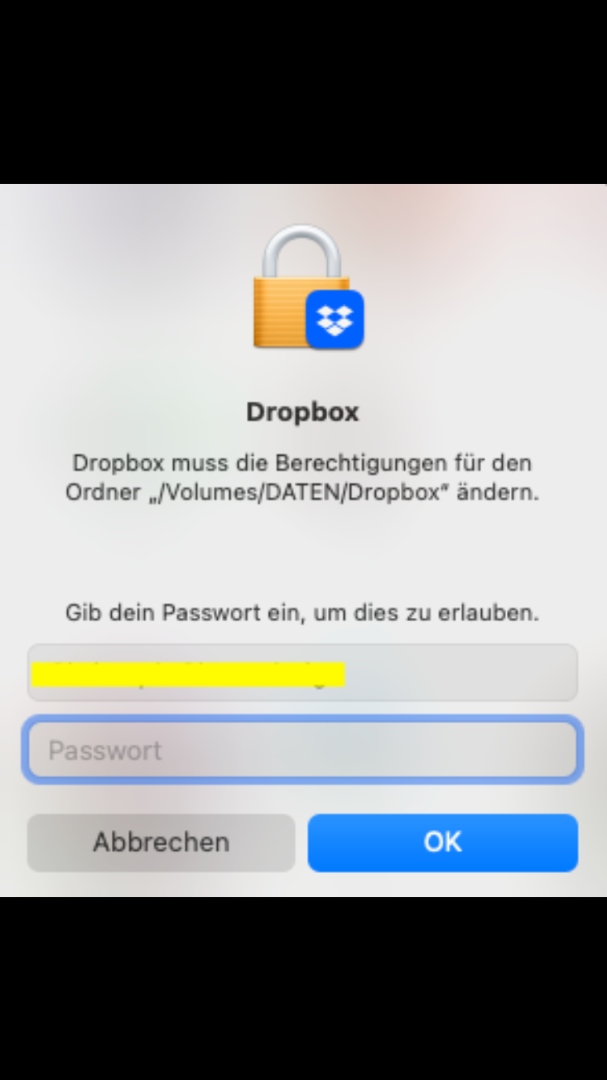This screenshot has width=607, height=1080.
Task: Select the username field above Passwort
Action: tap(302, 673)
